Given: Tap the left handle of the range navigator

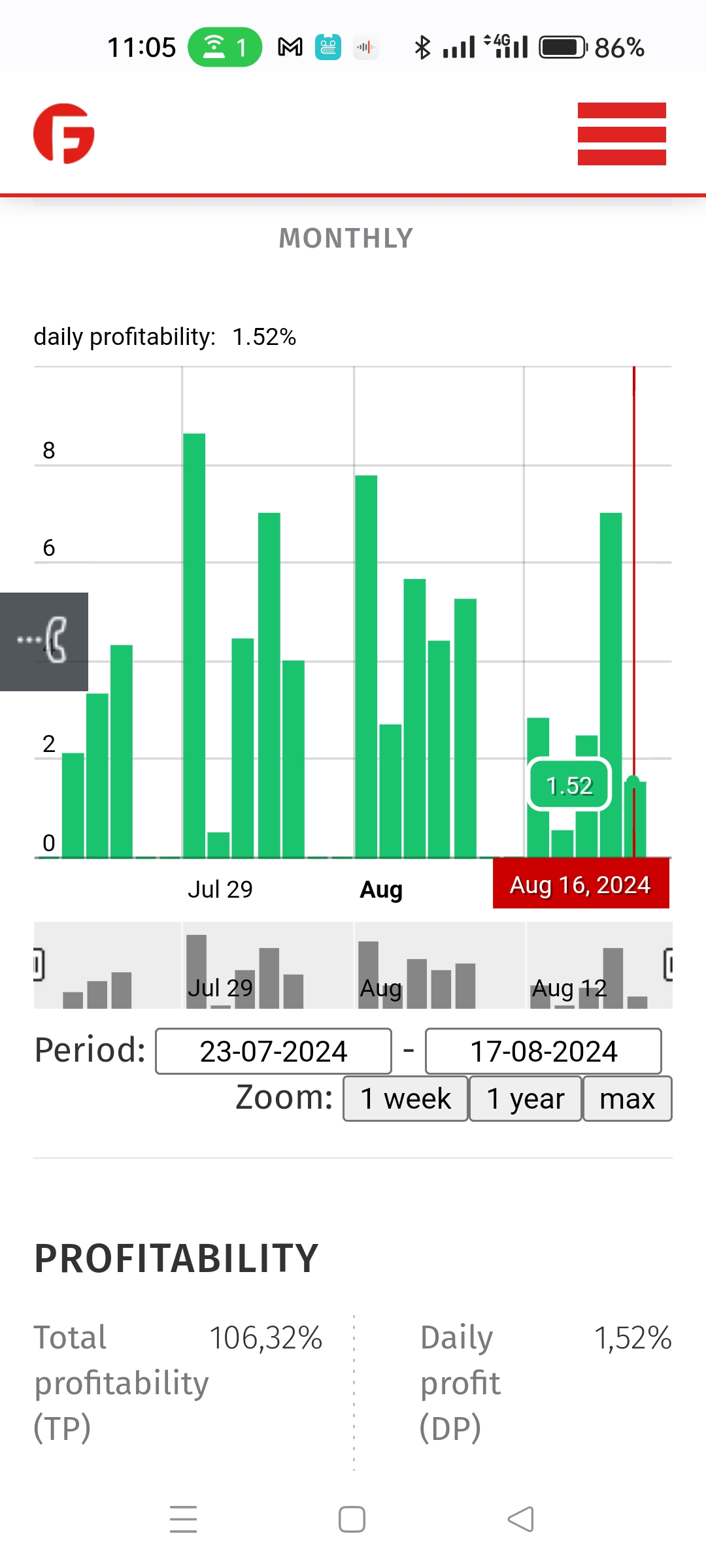Looking at the screenshot, I should pyautogui.click(x=39, y=964).
